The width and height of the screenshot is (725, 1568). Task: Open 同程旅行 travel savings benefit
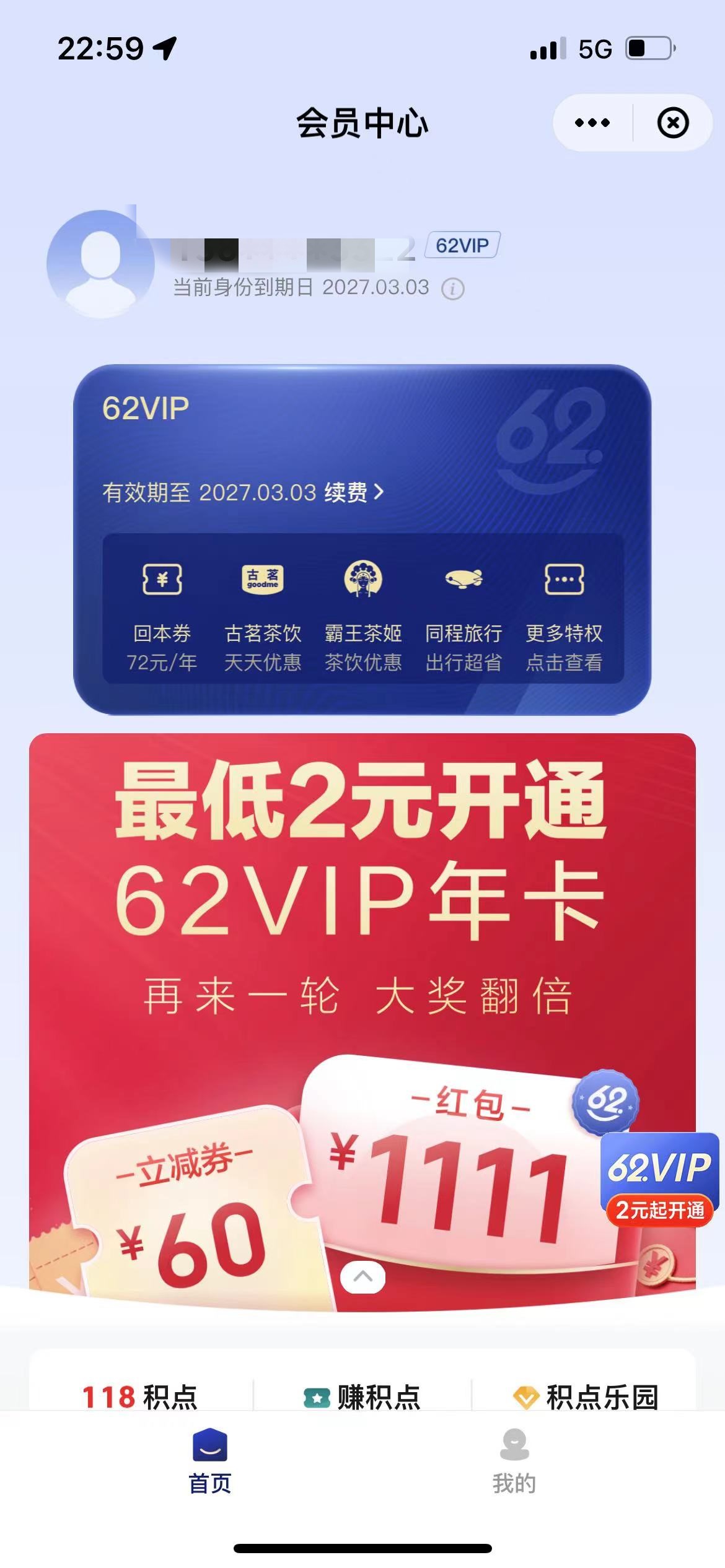pyautogui.click(x=464, y=616)
